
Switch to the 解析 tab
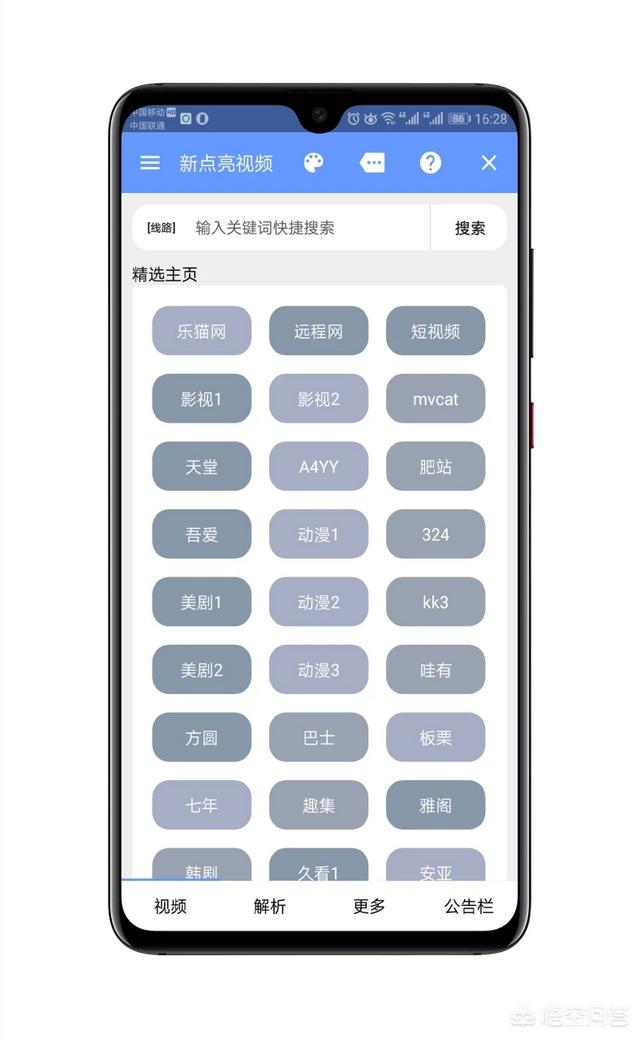(270, 906)
